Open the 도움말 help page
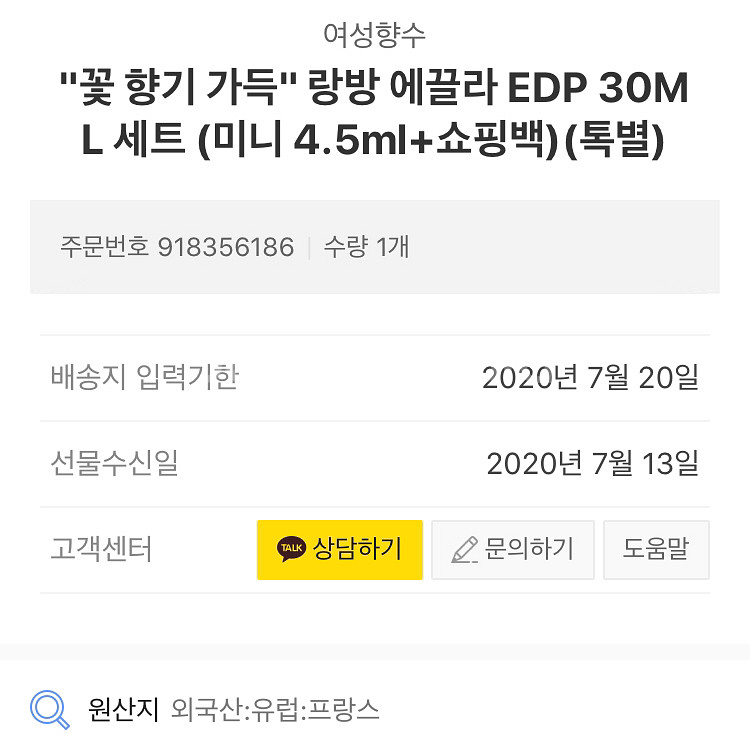This screenshot has width=750, height=734. (x=656, y=549)
